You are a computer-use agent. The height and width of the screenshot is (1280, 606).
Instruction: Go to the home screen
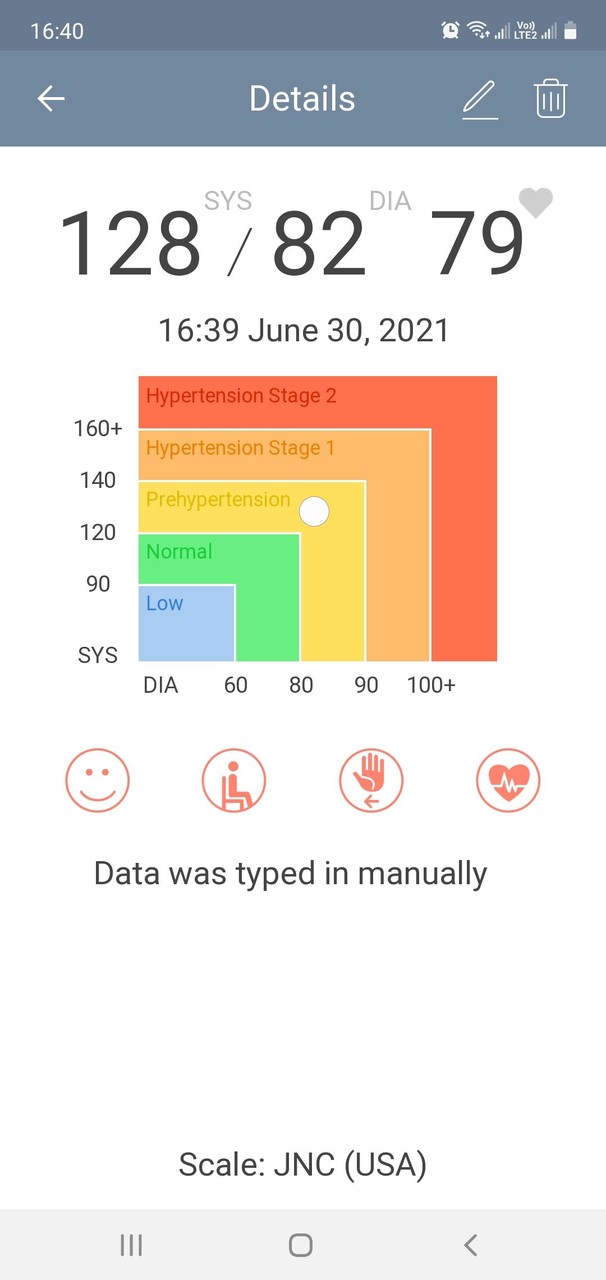click(x=301, y=1245)
